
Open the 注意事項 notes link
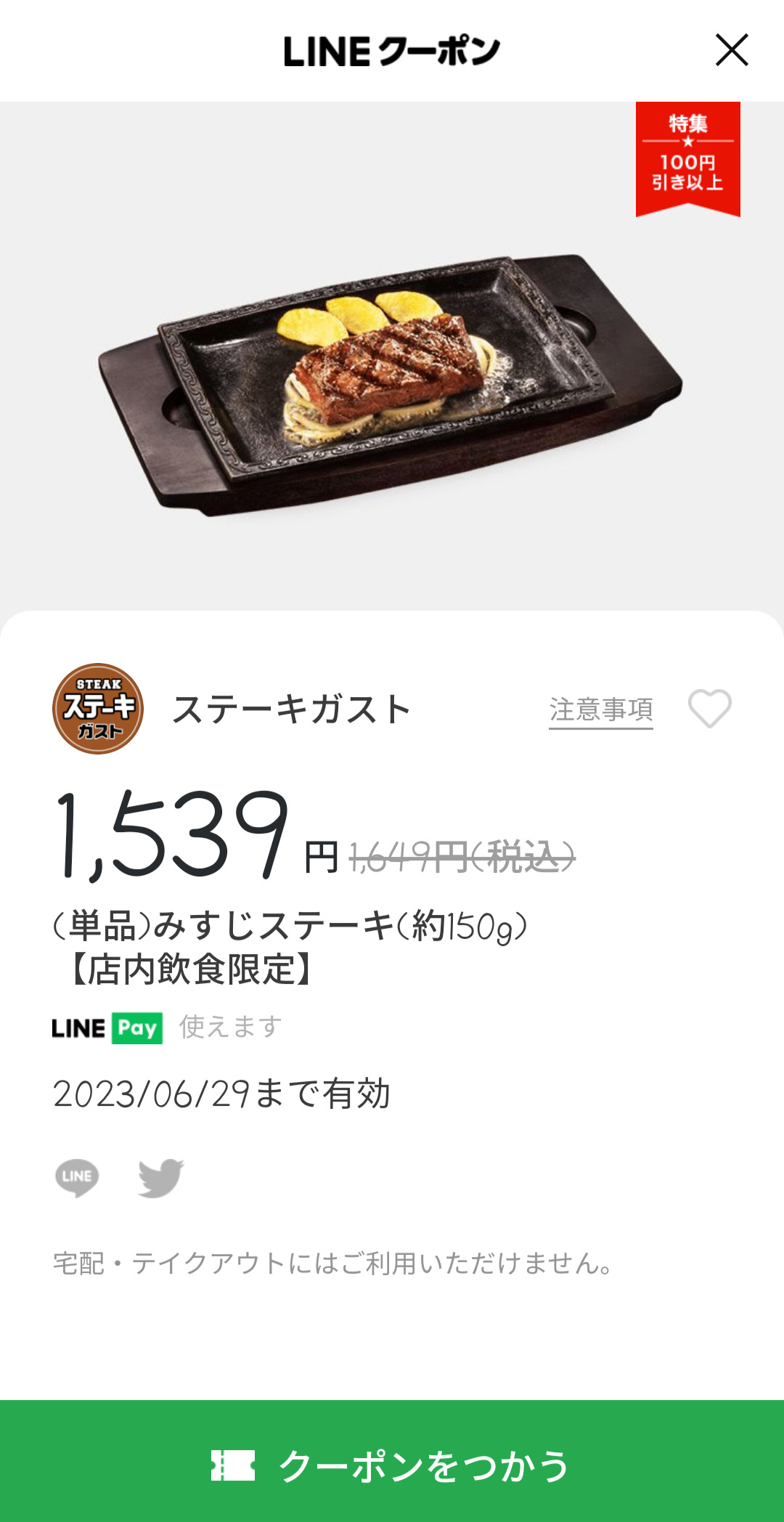coord(600,709)
